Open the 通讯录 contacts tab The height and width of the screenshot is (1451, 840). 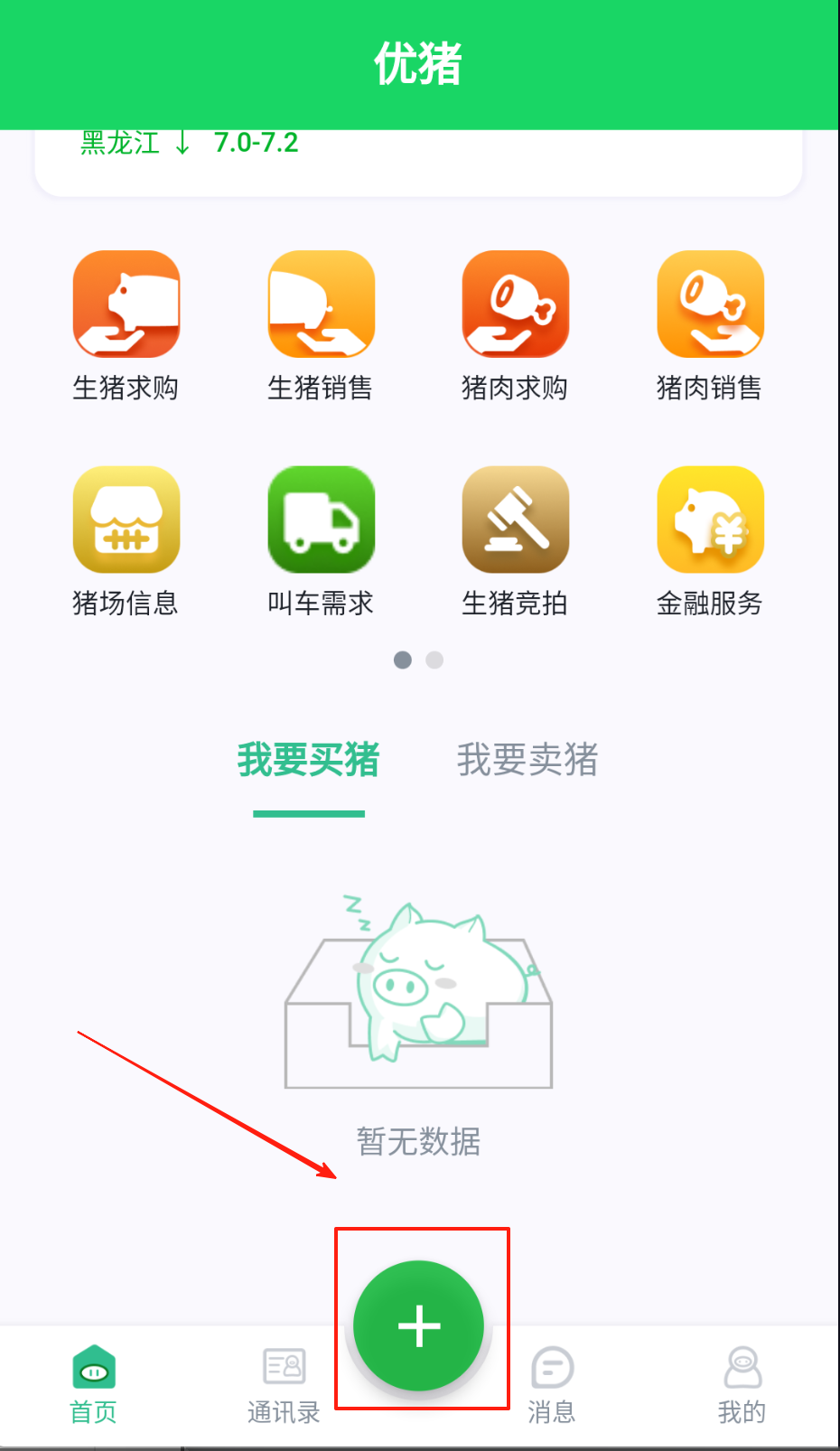point(284,1385)
